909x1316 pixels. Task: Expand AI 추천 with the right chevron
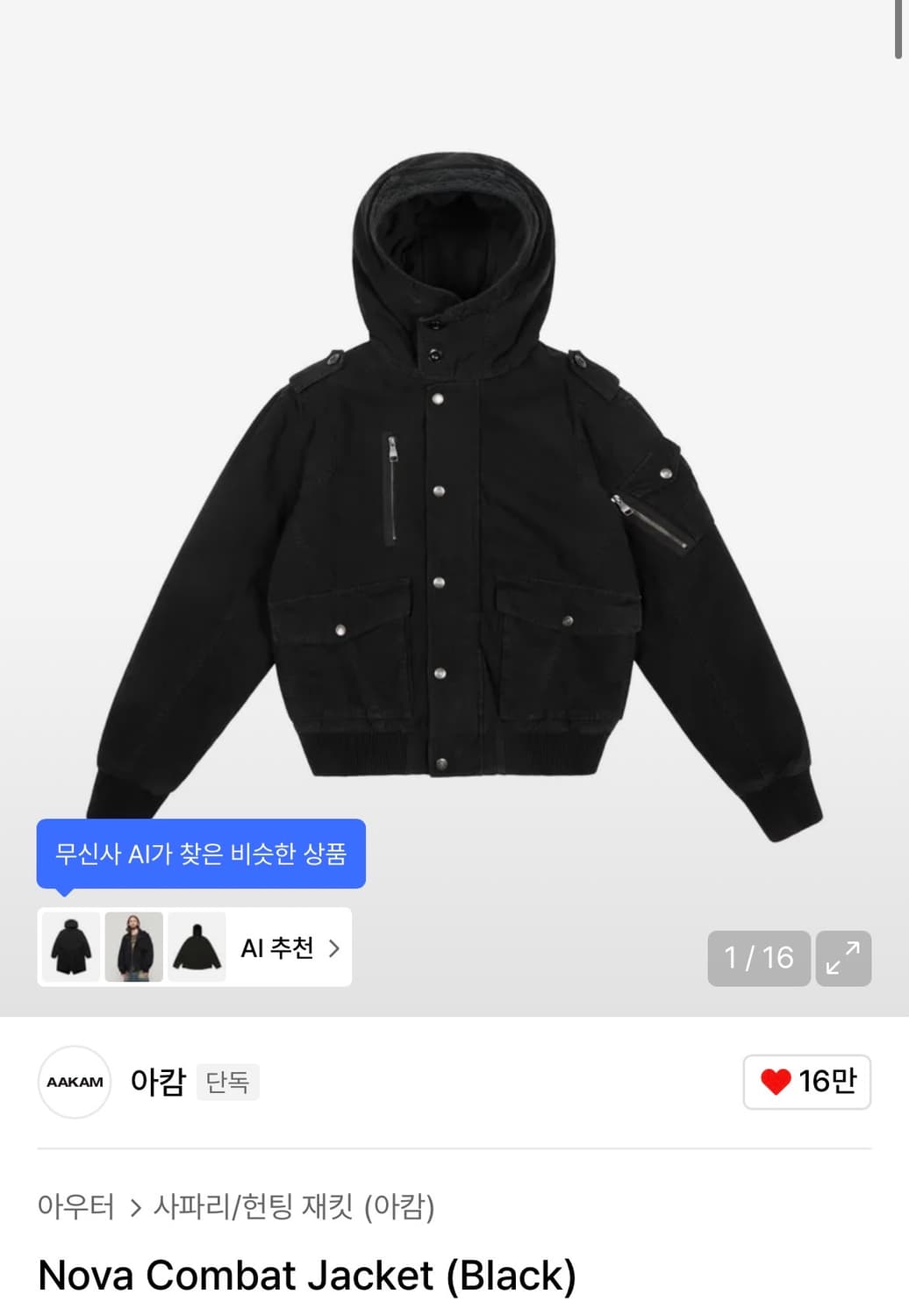pyautogui.click(x=334, y=948)
